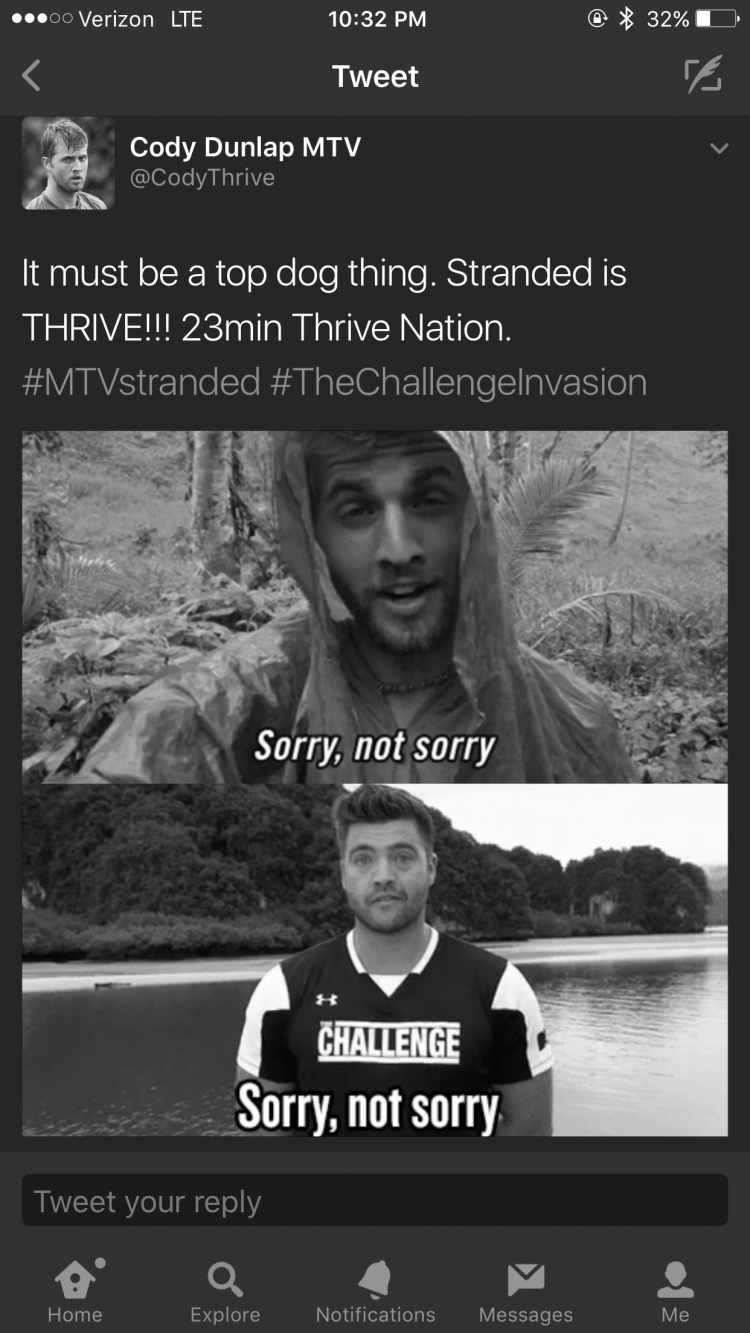Open the Messages tab

[x=525, y=1290]
